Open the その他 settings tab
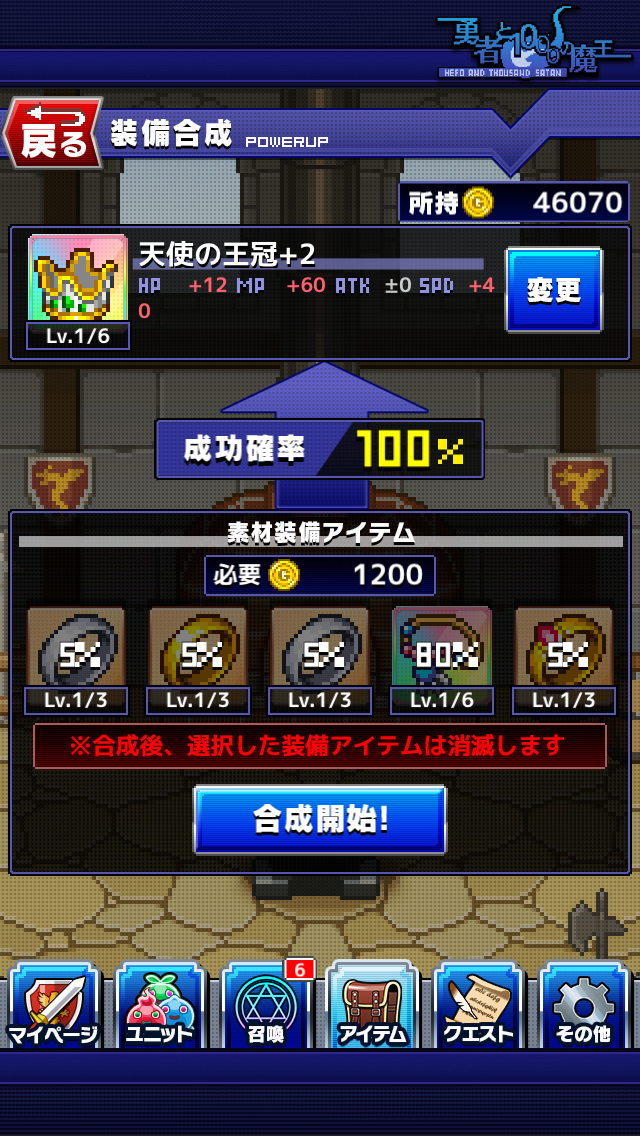This screenshot has width=640, height=1136. pos(584,1005)
